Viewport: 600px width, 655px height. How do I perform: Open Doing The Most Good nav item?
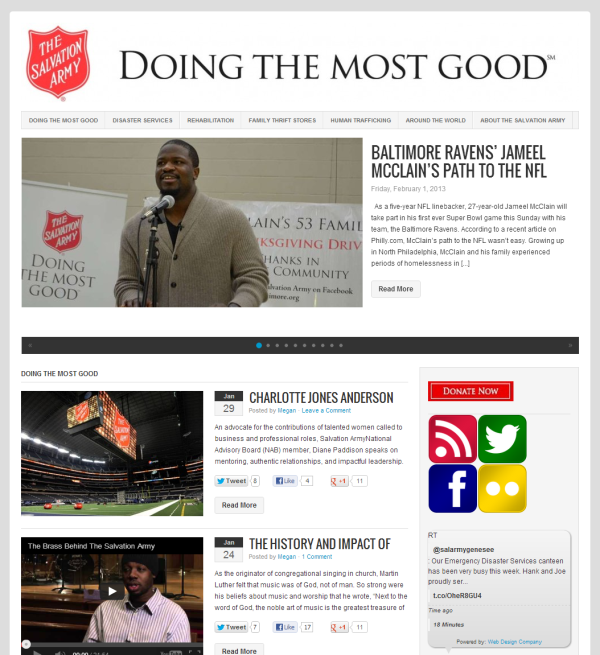click(x=63, y=120)
